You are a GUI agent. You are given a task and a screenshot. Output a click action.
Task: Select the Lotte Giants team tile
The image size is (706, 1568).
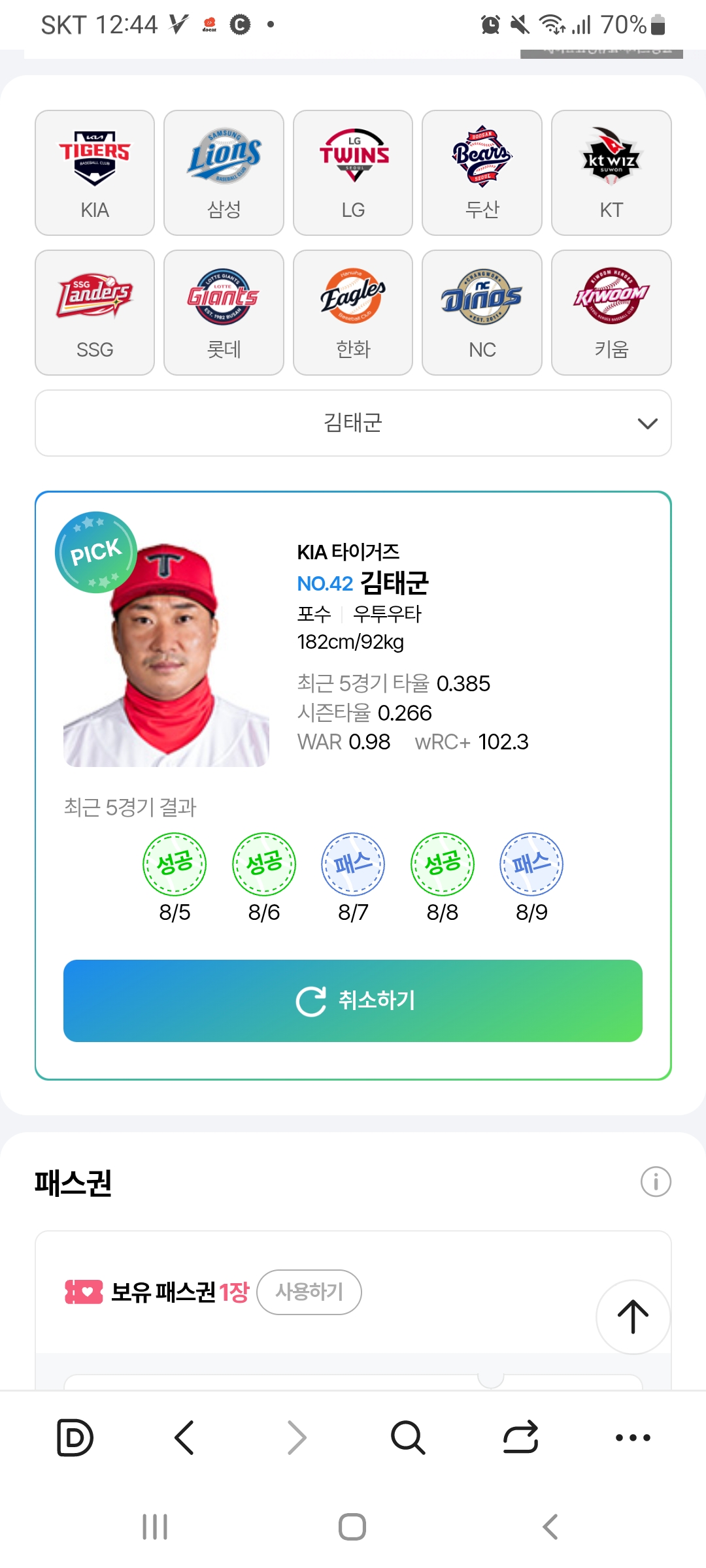(224, 312)
